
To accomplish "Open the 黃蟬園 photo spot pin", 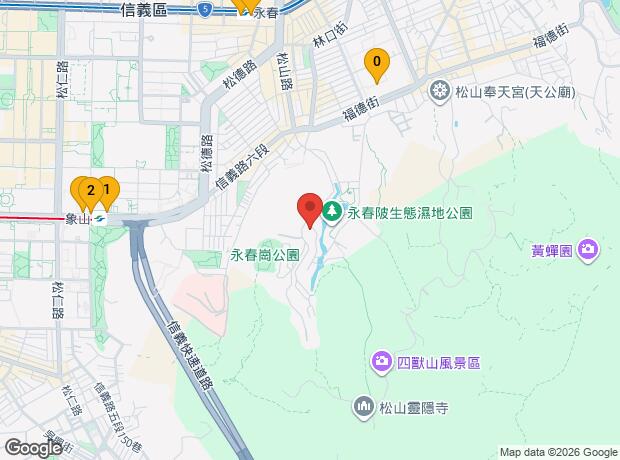I will (588, 250).
